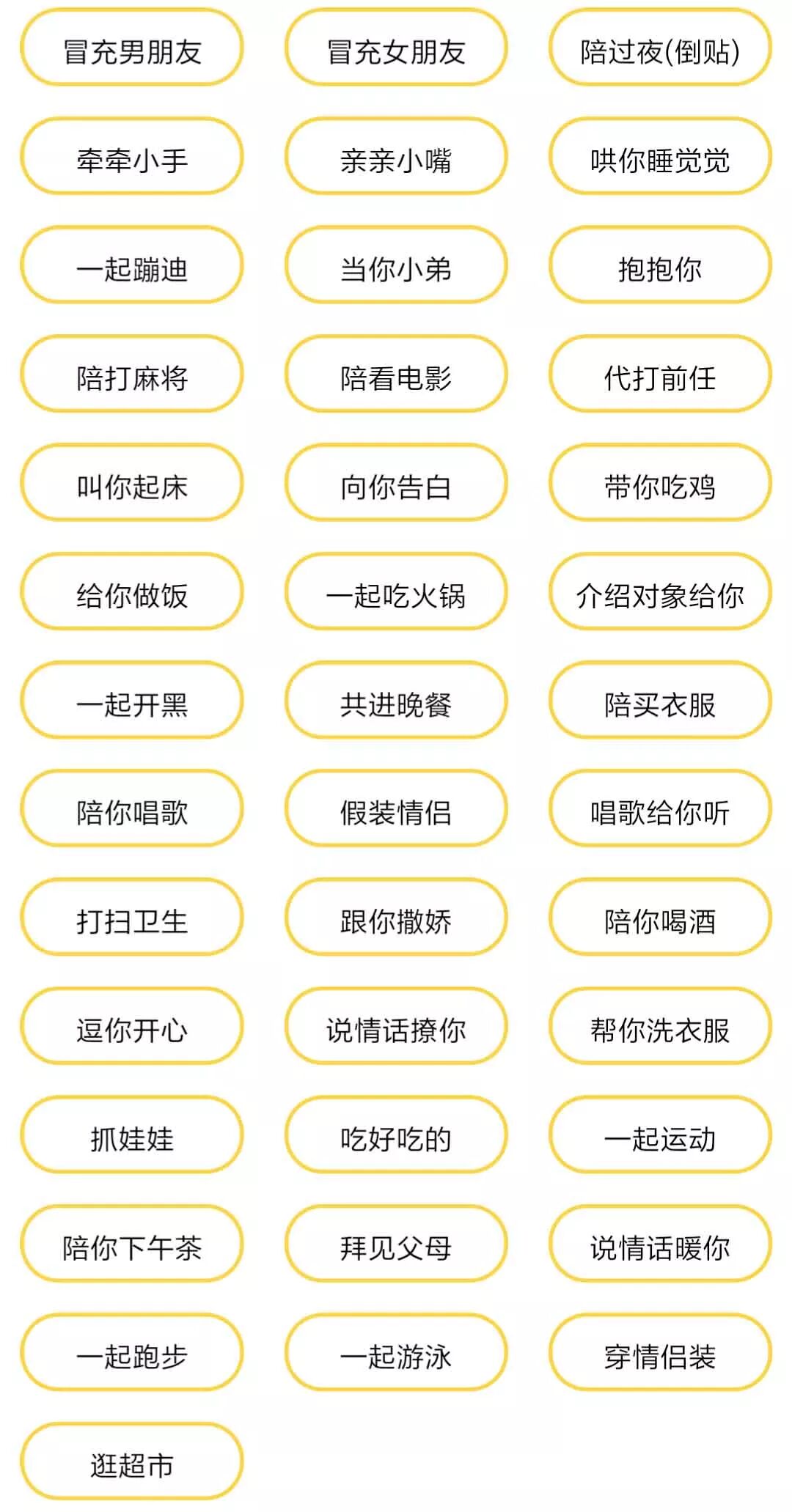Choose the 抓娃娃 chip

(132, 1137)
